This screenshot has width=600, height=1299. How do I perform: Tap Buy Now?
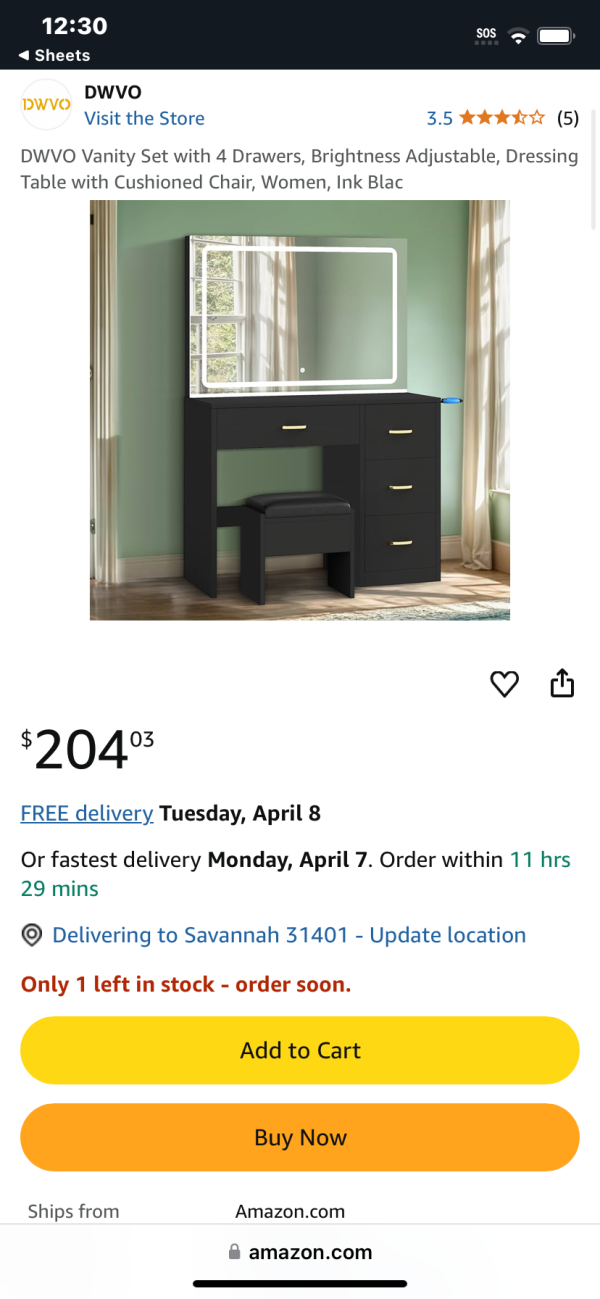(x=300, y=1137)
